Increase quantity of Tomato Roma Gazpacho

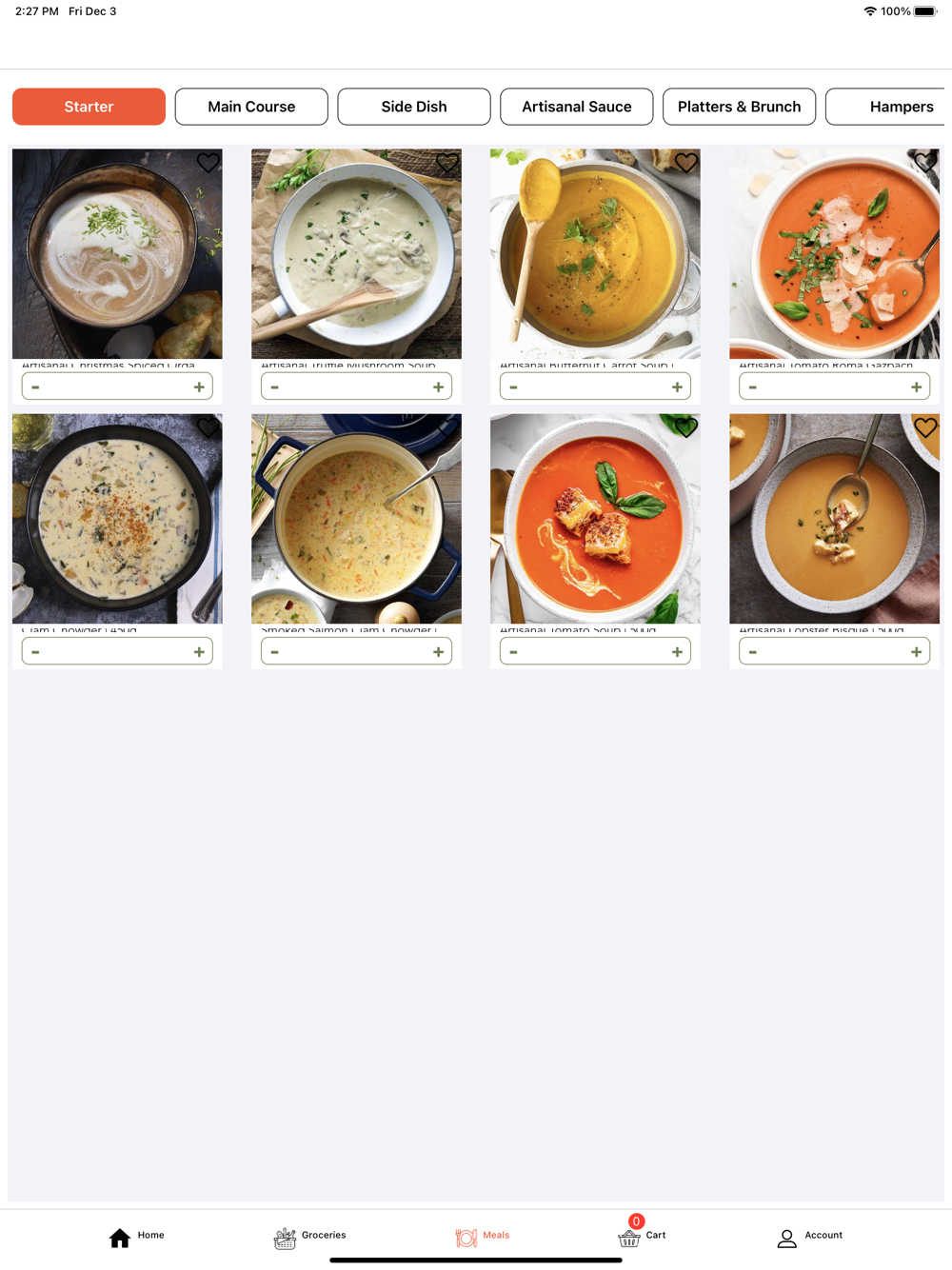point(916,387)
